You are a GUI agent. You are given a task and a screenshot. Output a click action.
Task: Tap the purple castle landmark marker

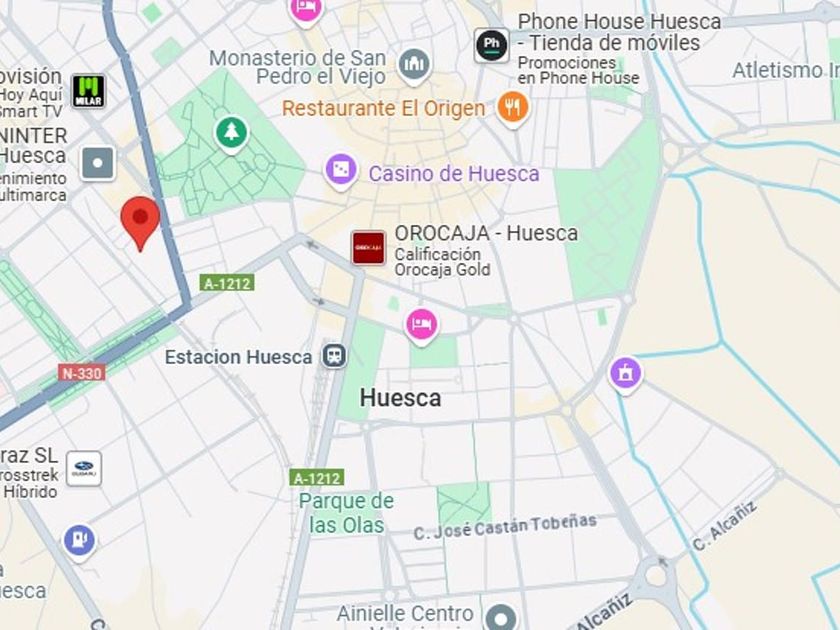[x=625, y=374]
